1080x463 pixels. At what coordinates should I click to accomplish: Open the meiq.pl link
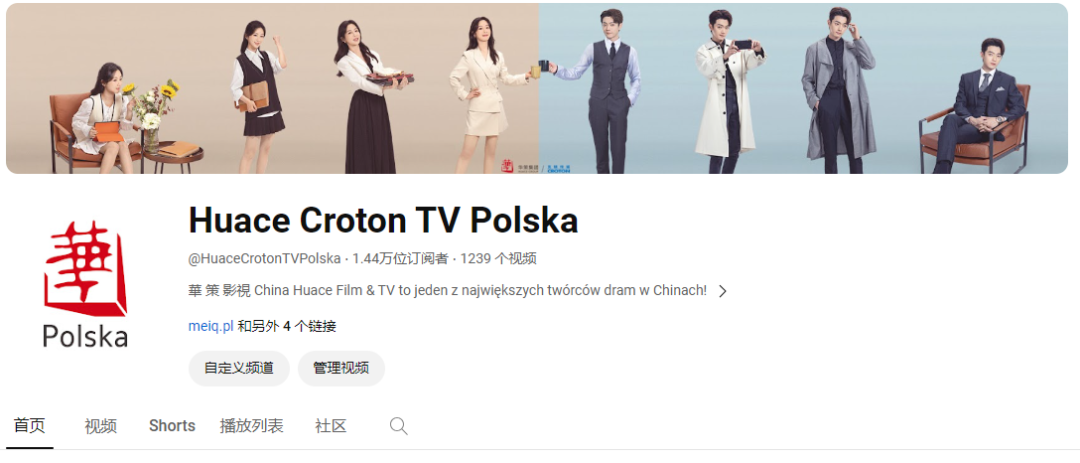(x=210, y=326)
